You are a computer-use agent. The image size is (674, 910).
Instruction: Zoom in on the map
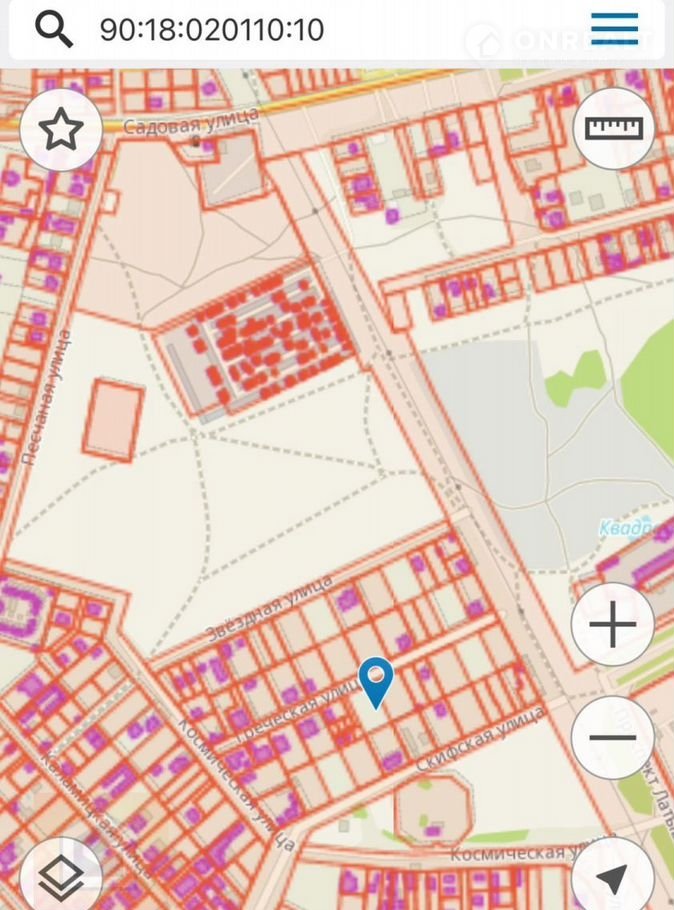(612, 625)
